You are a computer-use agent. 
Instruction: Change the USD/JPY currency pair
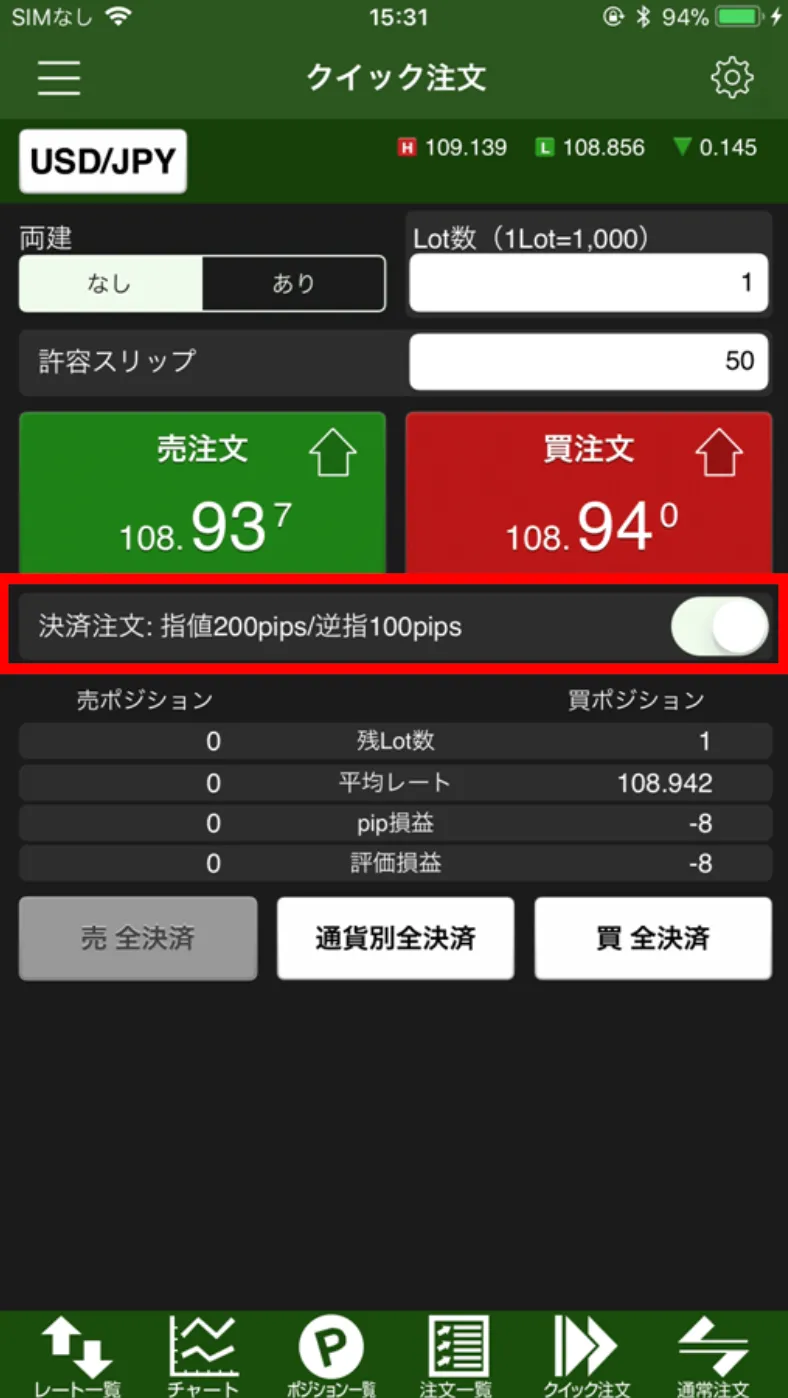103,161
